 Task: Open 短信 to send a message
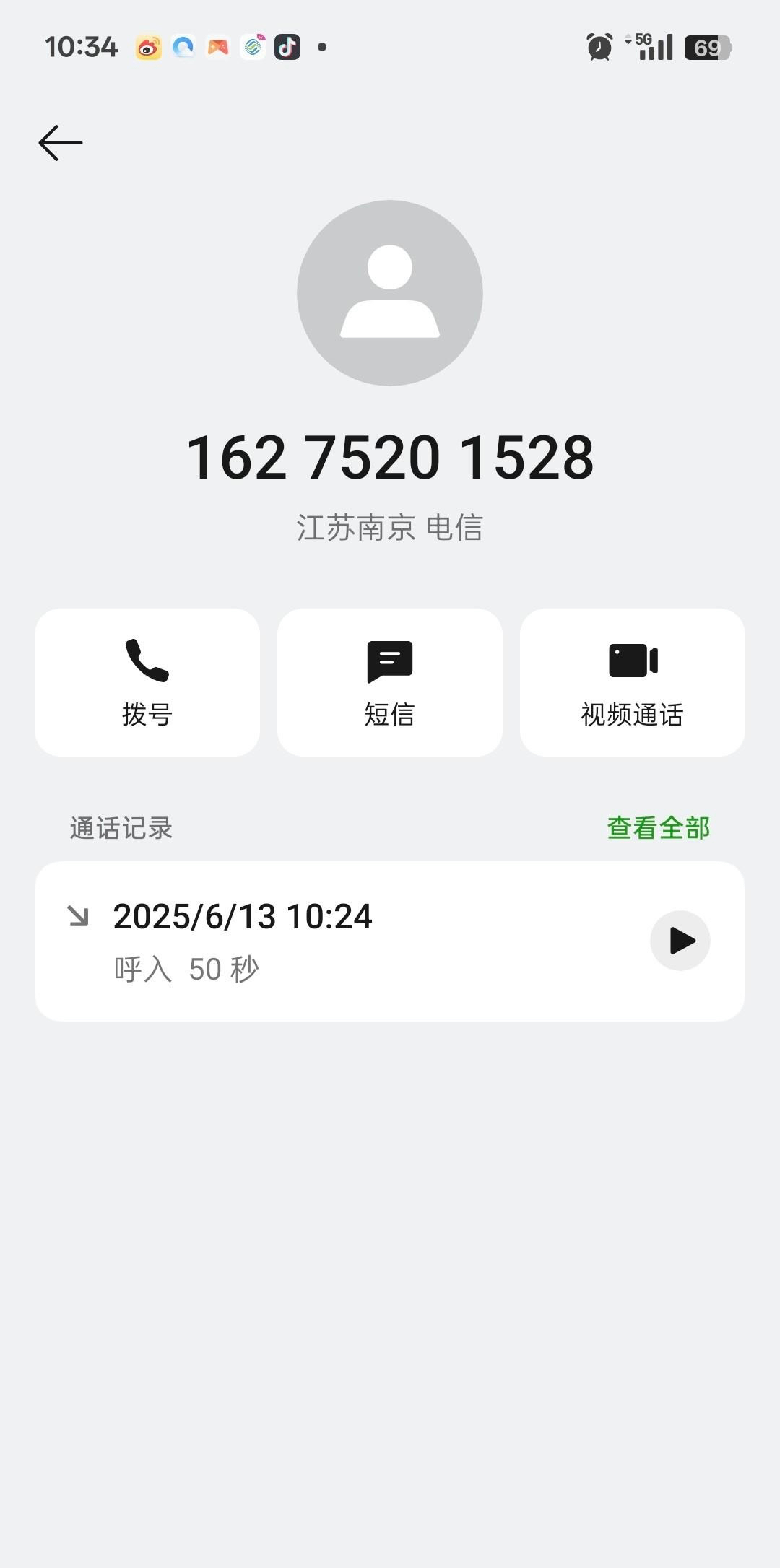(x=390, y=682)
